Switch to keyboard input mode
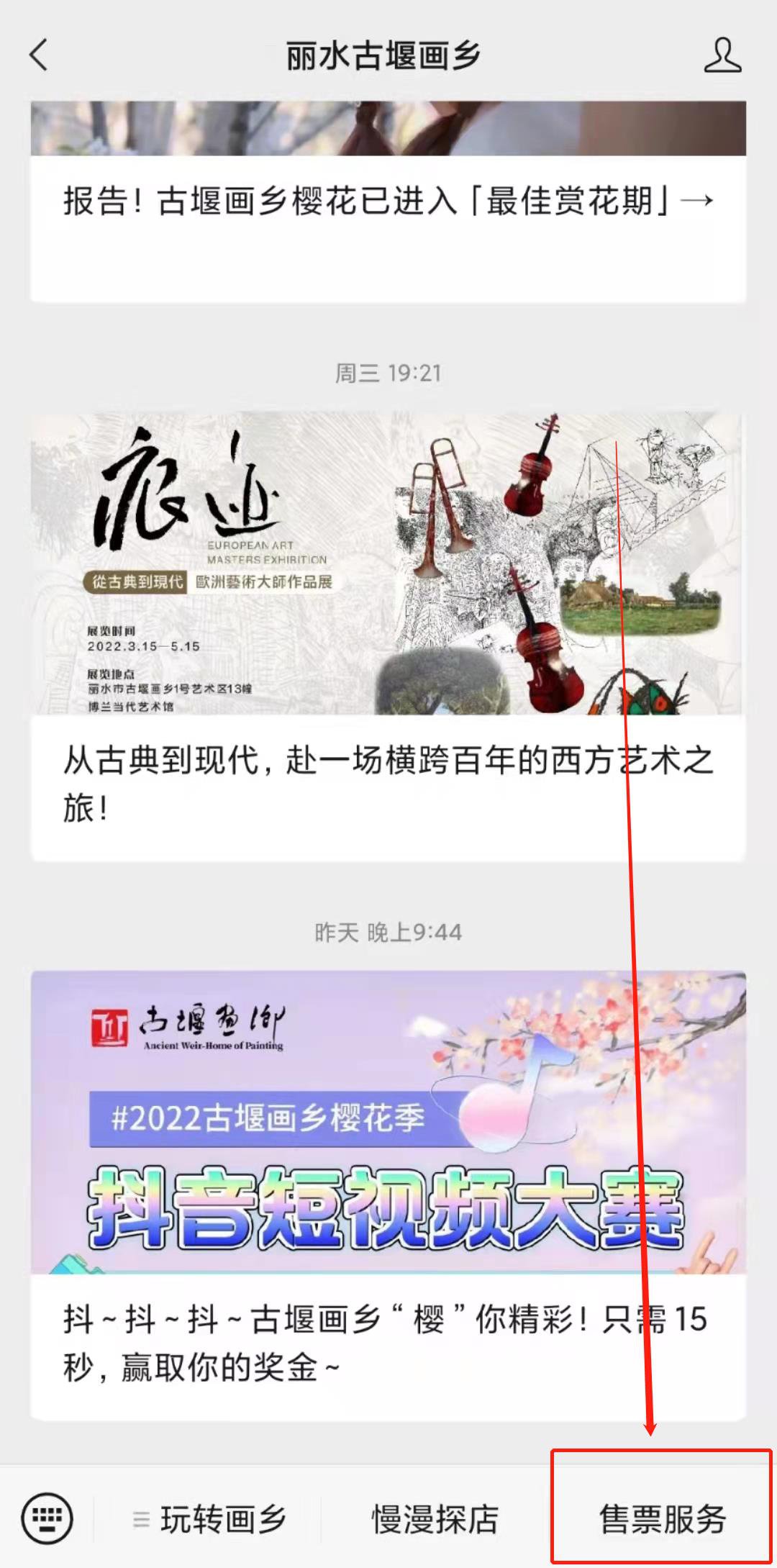 (47, 1518)
